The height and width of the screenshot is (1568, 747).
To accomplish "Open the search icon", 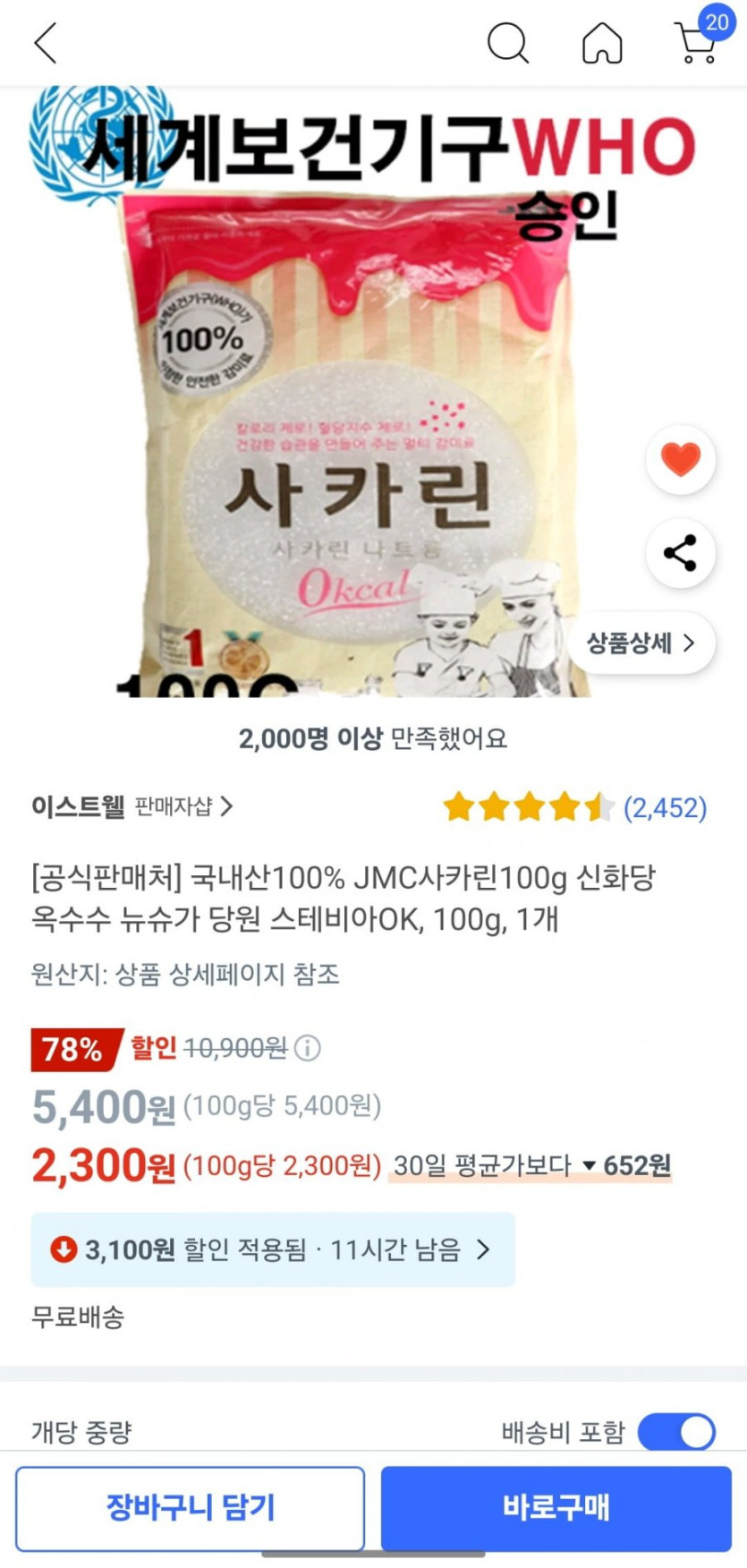I will tap(507, 43).
